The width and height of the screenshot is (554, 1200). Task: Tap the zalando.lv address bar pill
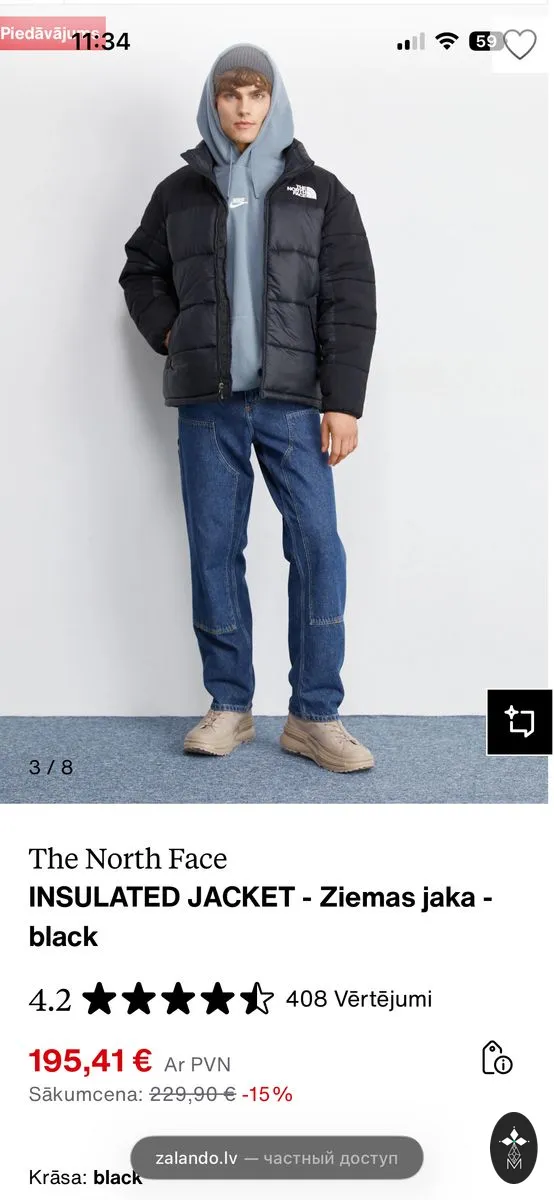click(x=277, y=1158)
